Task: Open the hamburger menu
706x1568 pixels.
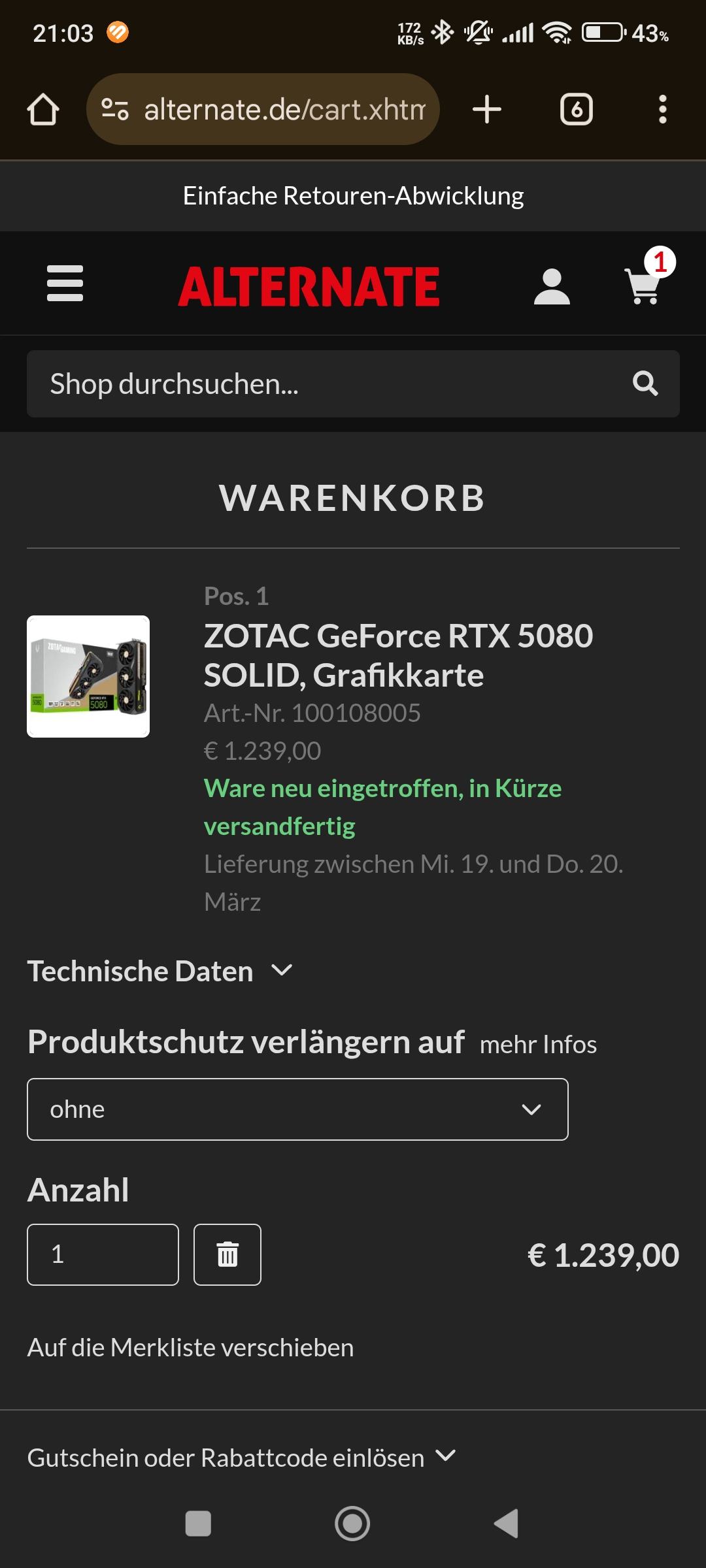Action: (65, 284)
